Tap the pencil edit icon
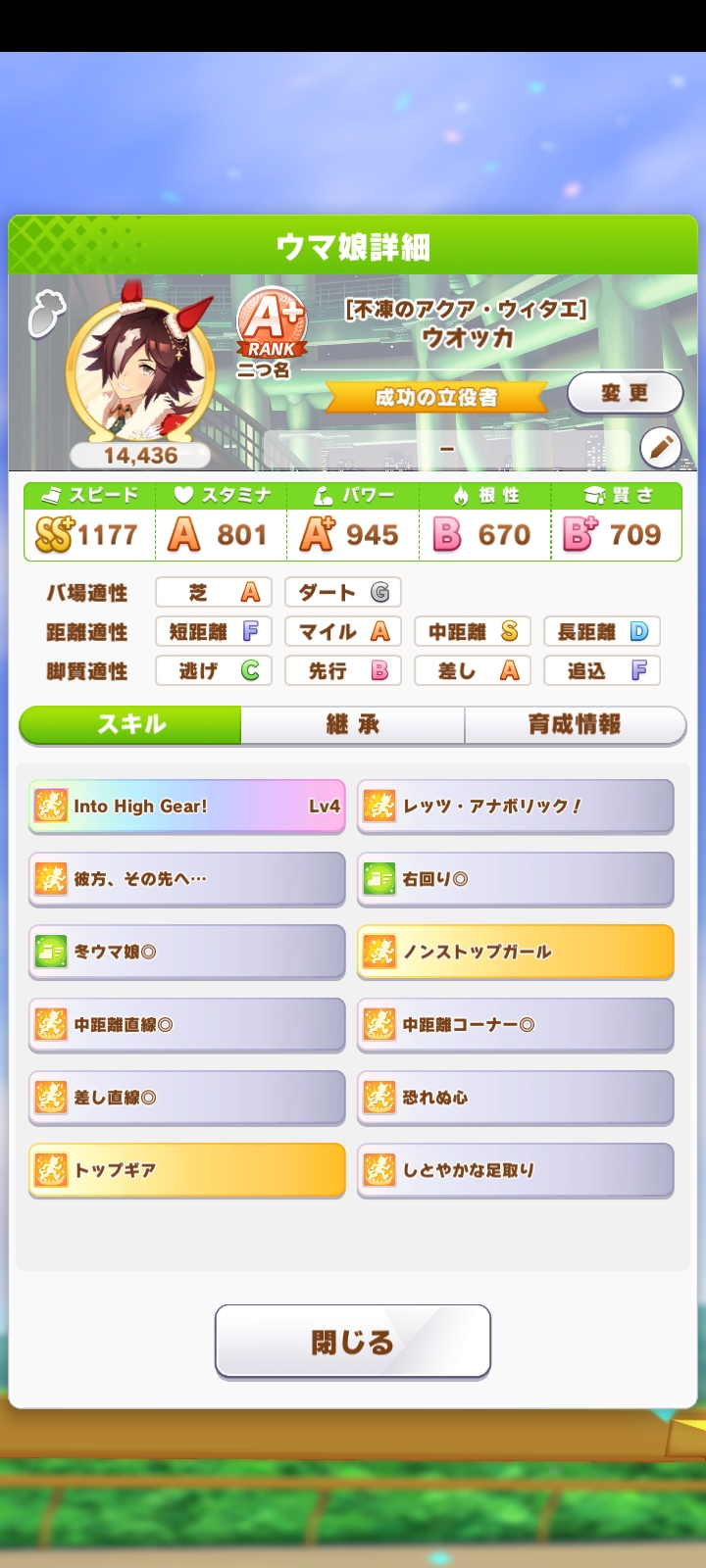 pos(660,448)
